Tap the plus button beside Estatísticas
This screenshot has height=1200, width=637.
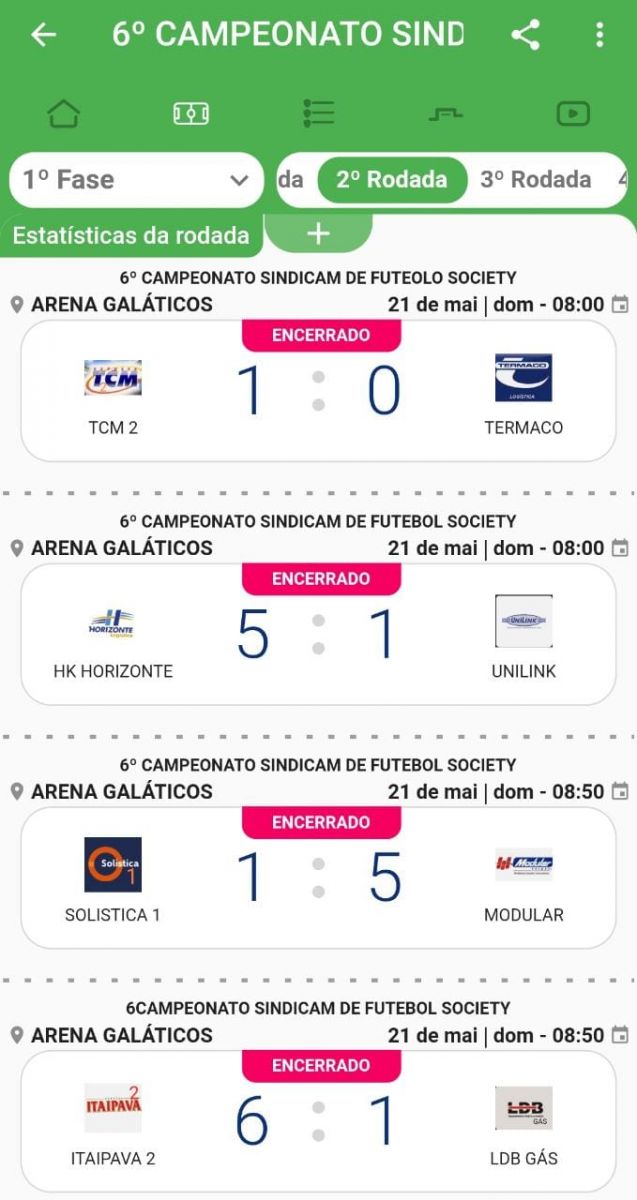pyautogui.click(x=318, y=234)
